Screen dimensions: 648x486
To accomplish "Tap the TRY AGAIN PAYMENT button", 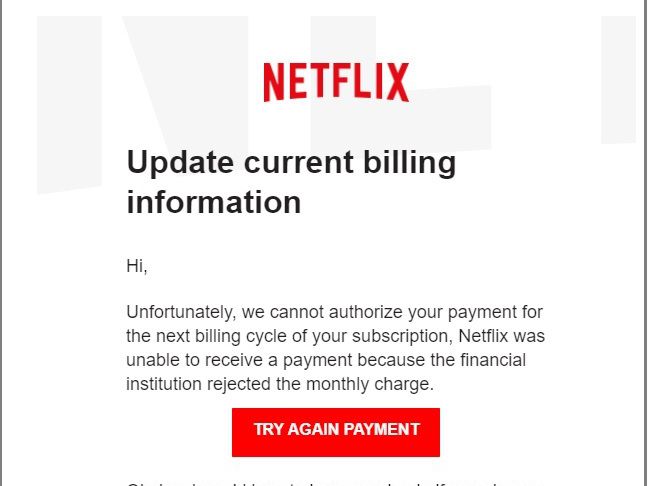I will pos(336,431).
